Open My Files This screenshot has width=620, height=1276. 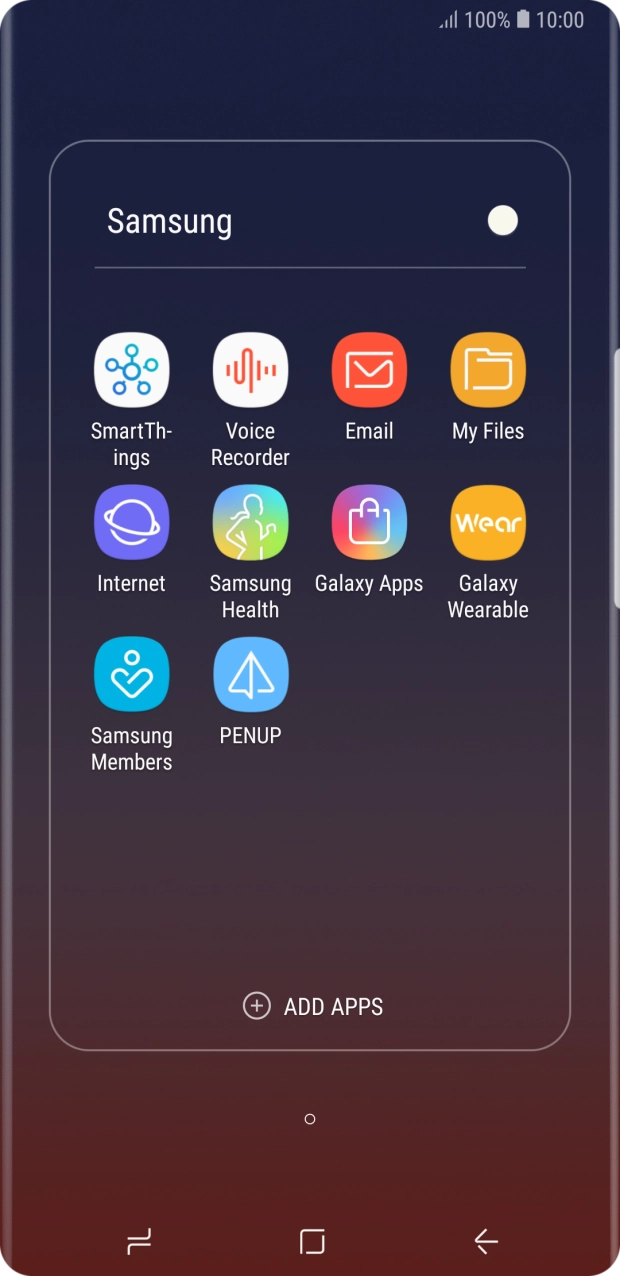pos(488,370)
